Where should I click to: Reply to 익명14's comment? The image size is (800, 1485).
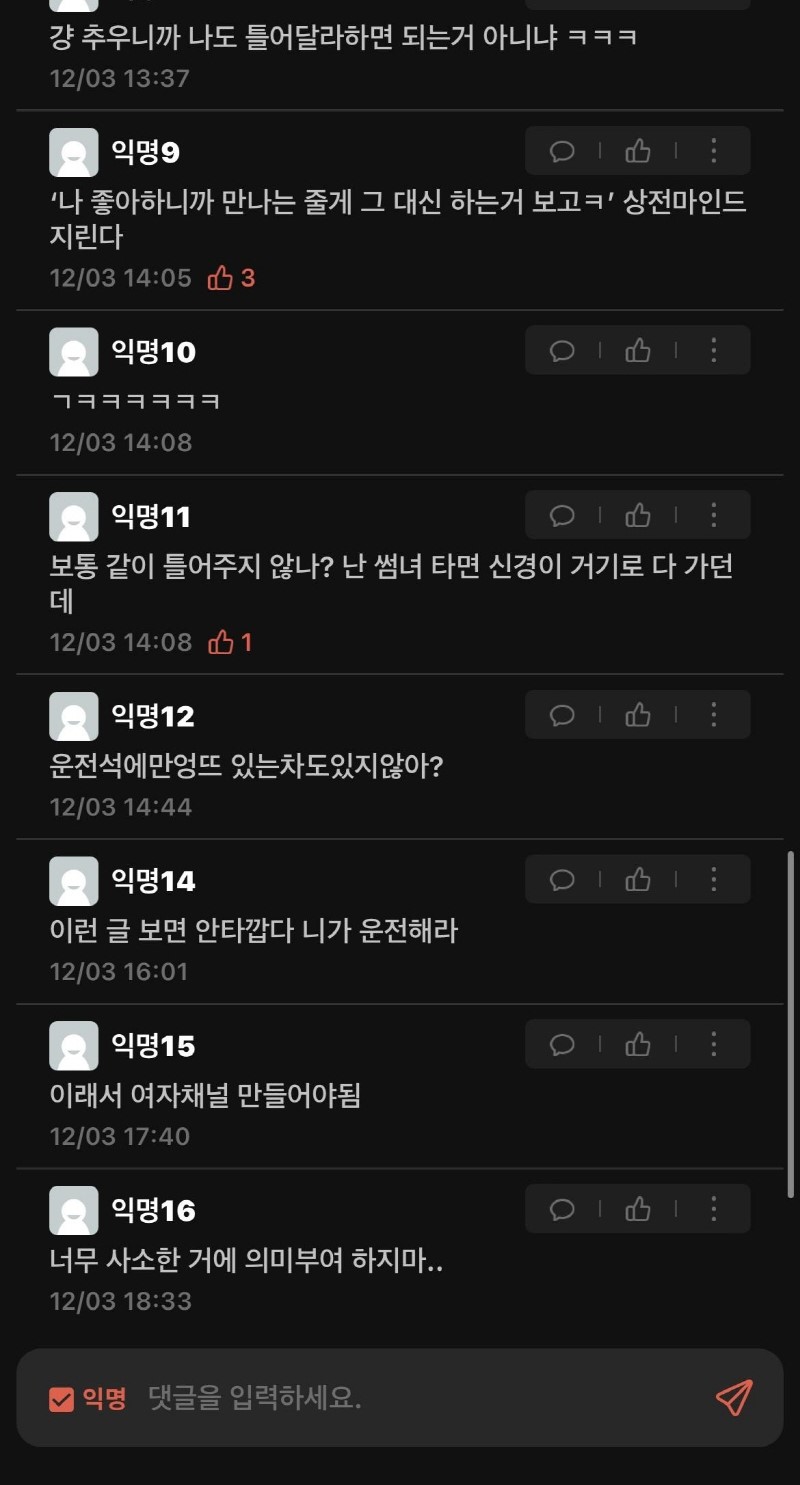tap(563, 879)
